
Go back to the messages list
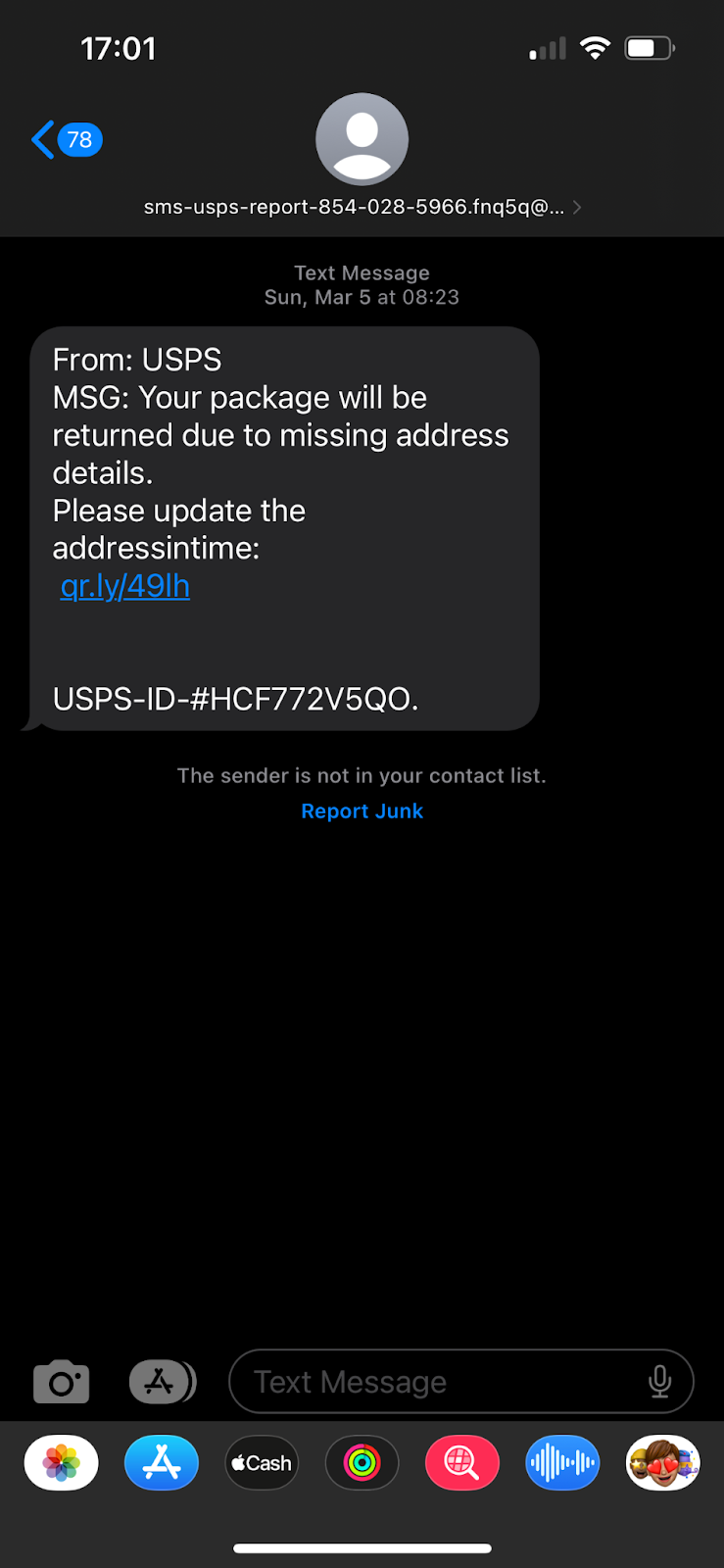[64, 140]
